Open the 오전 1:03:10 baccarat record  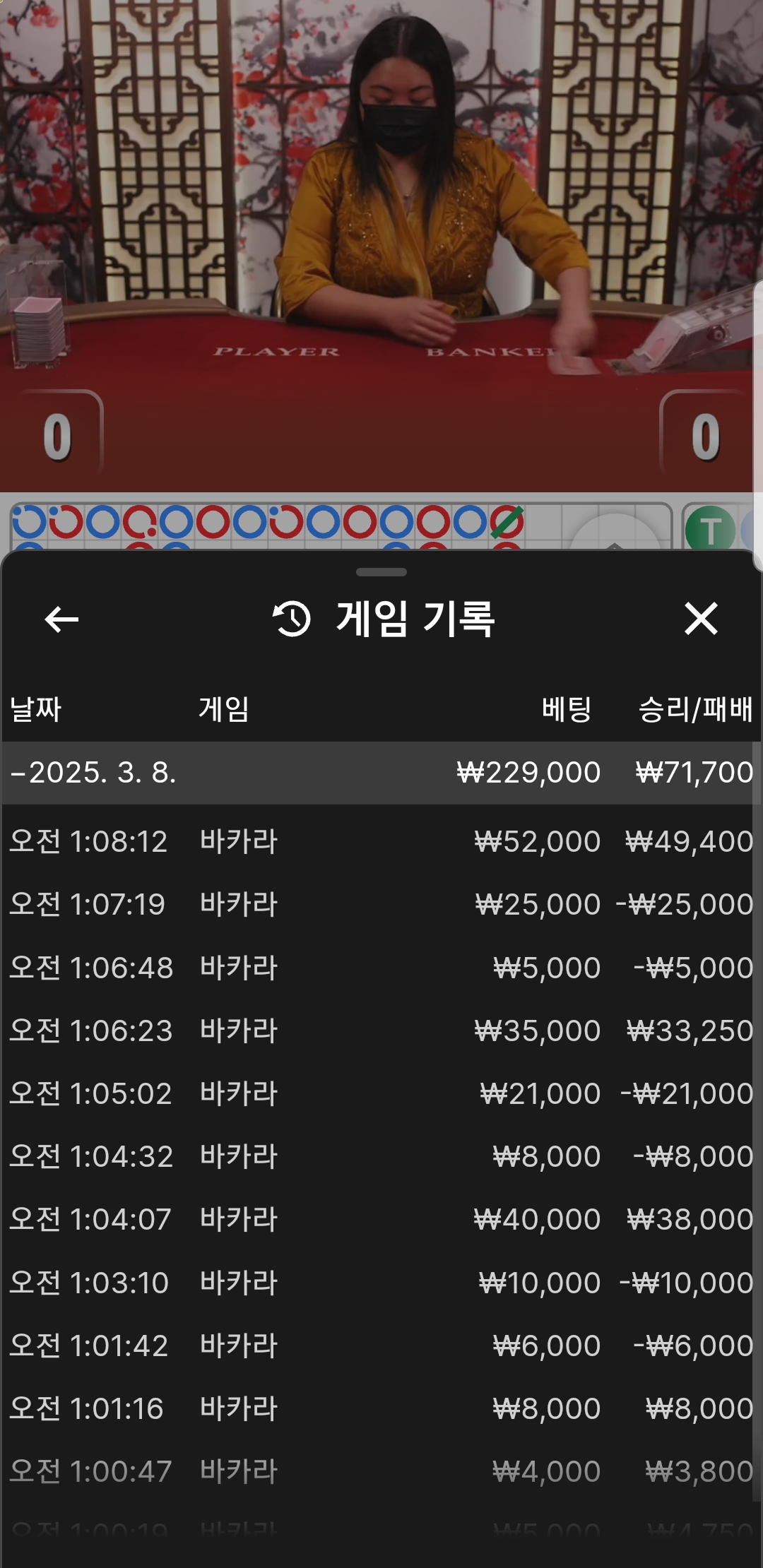click(x=380, y=1283)
